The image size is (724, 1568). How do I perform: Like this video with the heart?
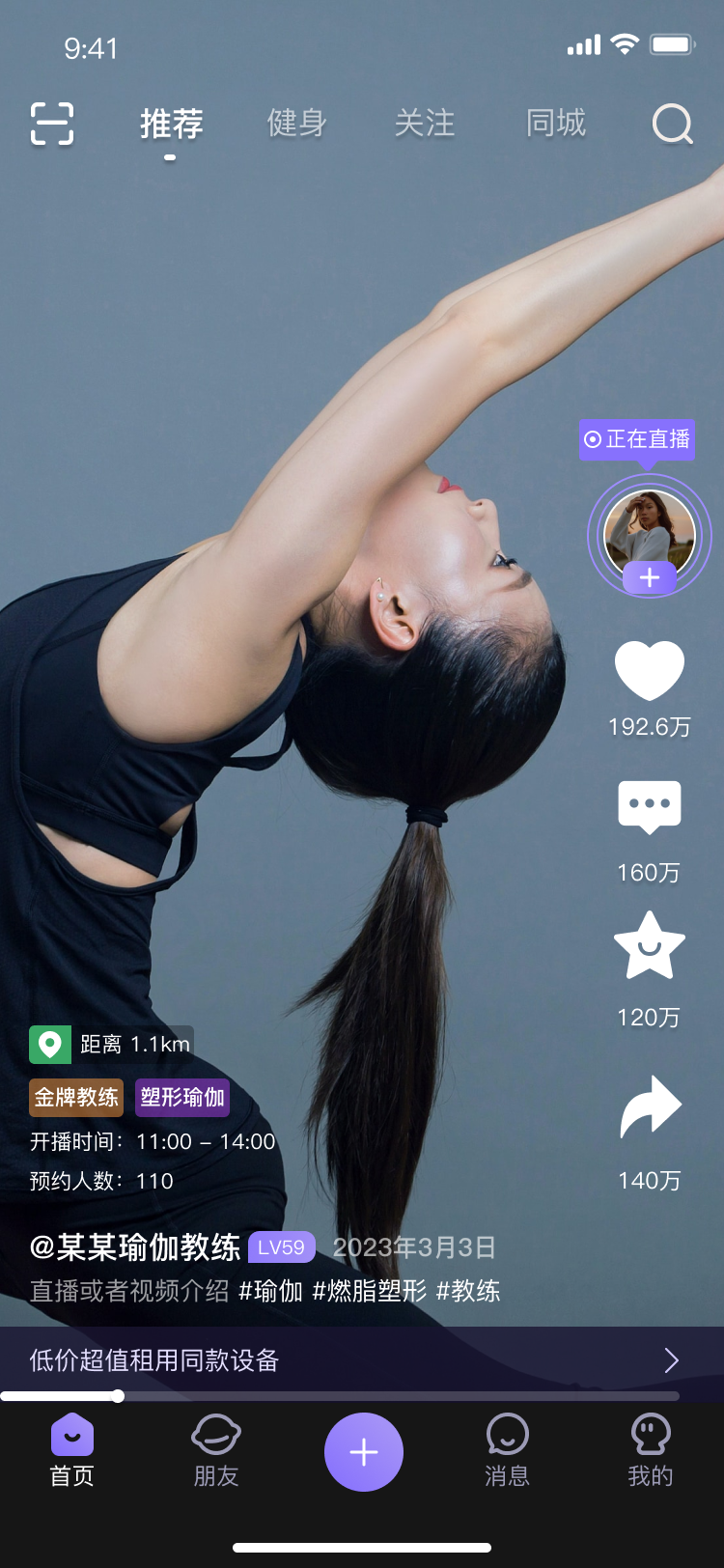[649, 670]
